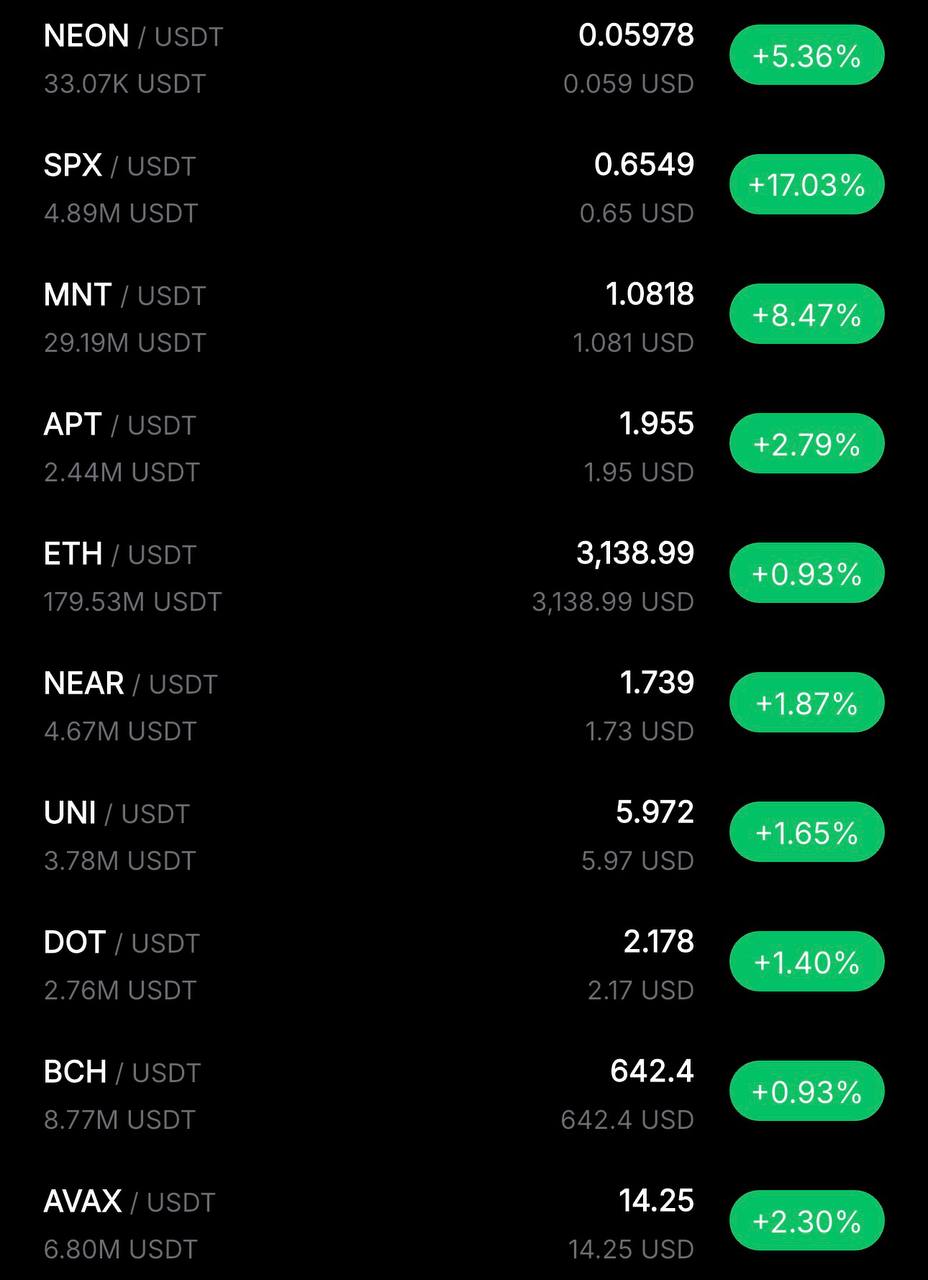Tap the +17.03% change badge for SPX
The width and height of the screenshot is (928, 1280).
tap(806, 185)
